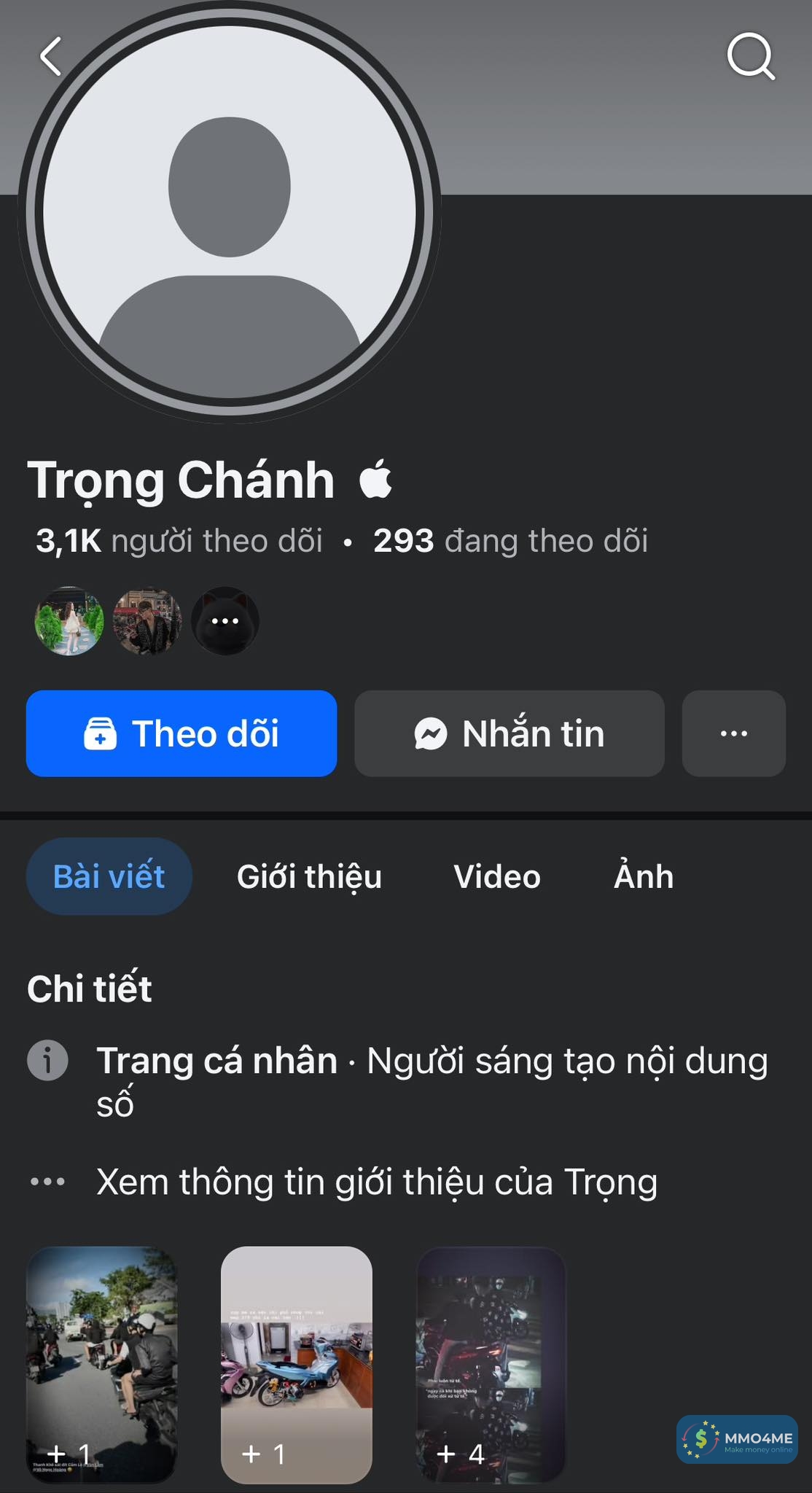Tap the blue Theo dõi button
This screenshot has height=1493, width=812.
tap(181, 733)
